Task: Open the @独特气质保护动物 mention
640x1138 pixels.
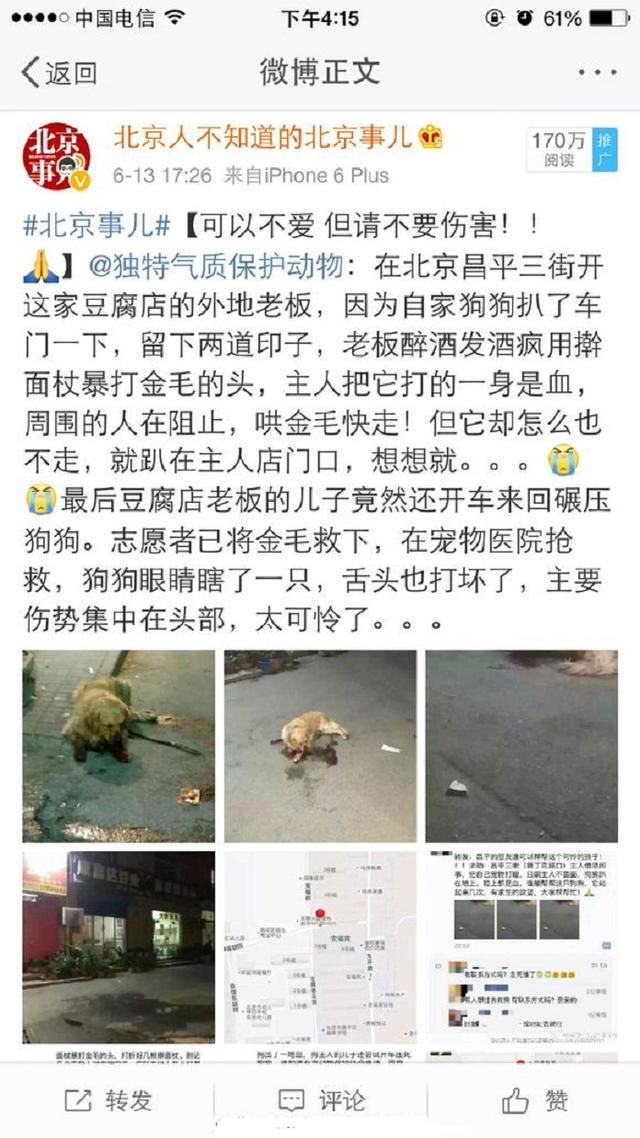Action: click(216, 267)
